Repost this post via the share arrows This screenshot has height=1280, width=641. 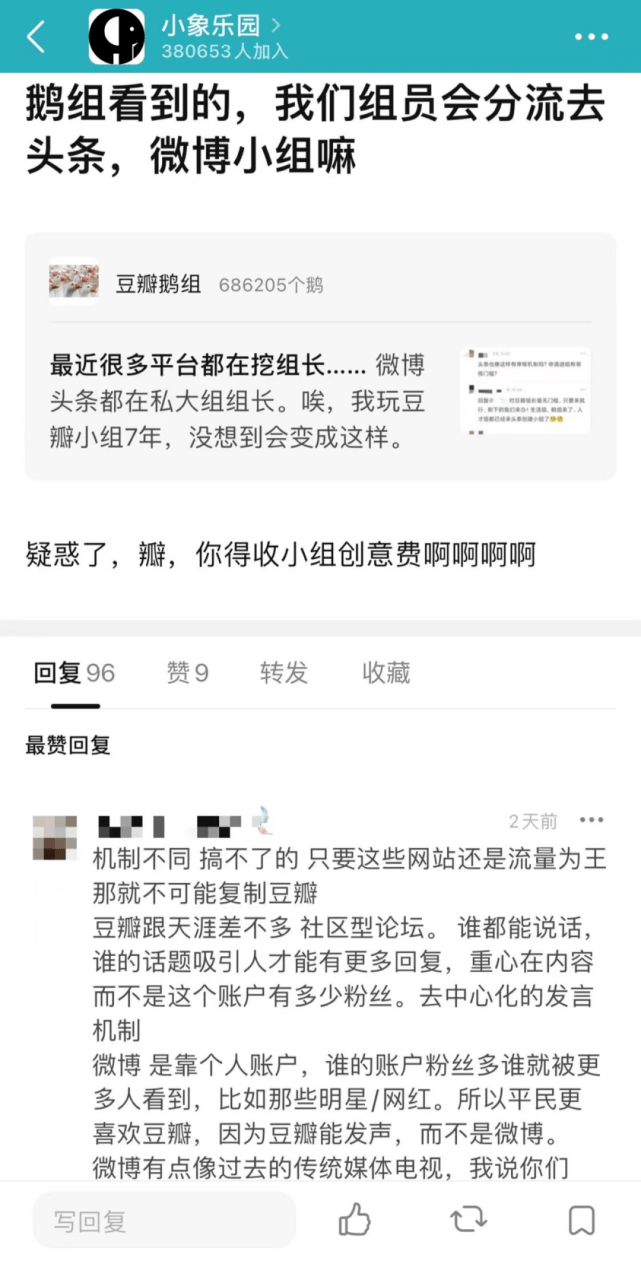tap(468, 1220)
